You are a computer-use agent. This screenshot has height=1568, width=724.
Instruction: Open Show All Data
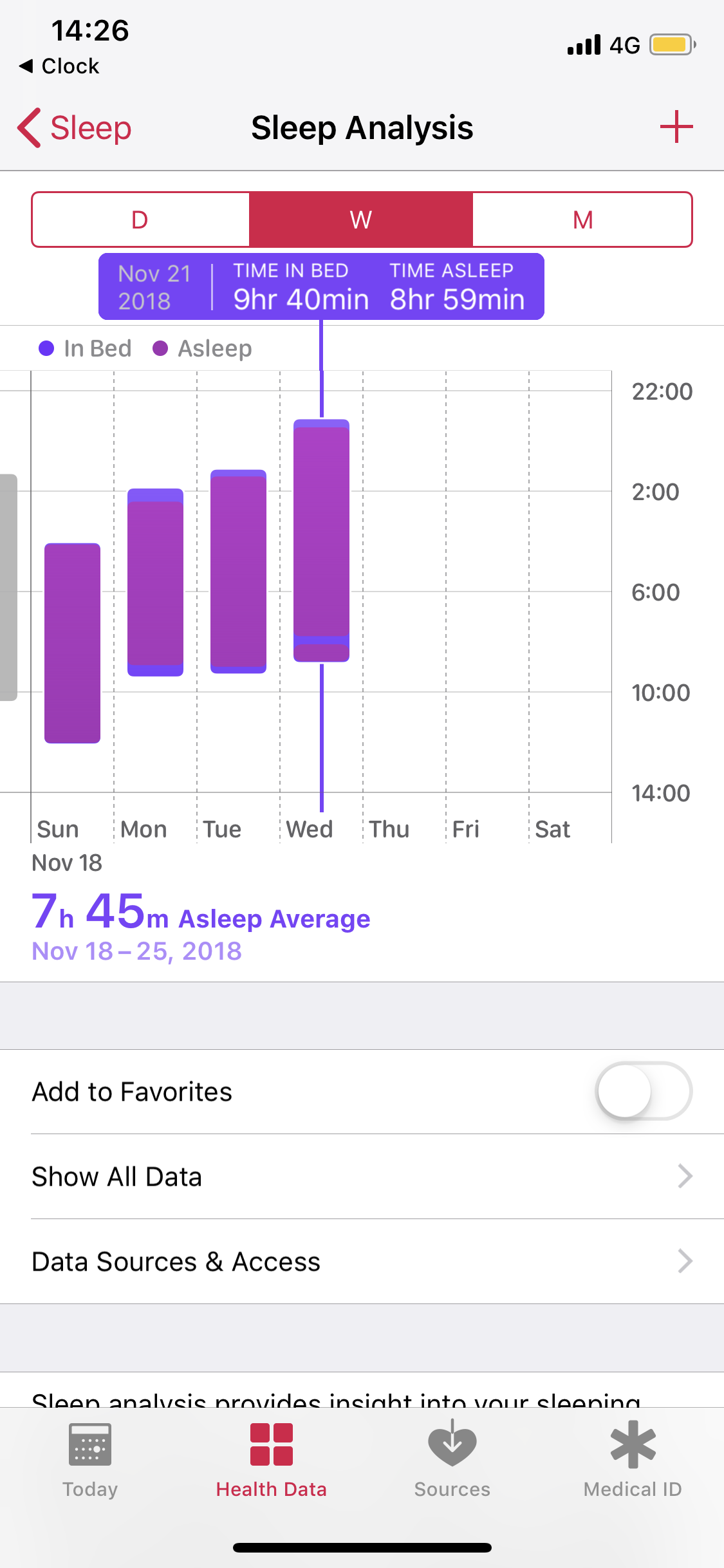tap(362, 1176)
